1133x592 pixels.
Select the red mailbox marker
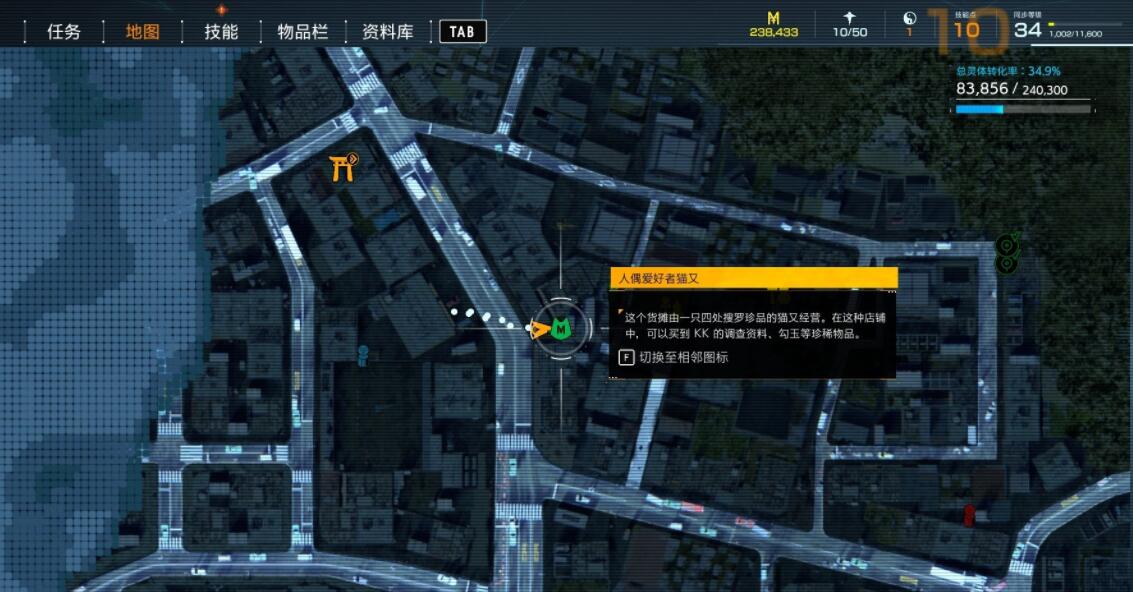(x=967, y=516)
